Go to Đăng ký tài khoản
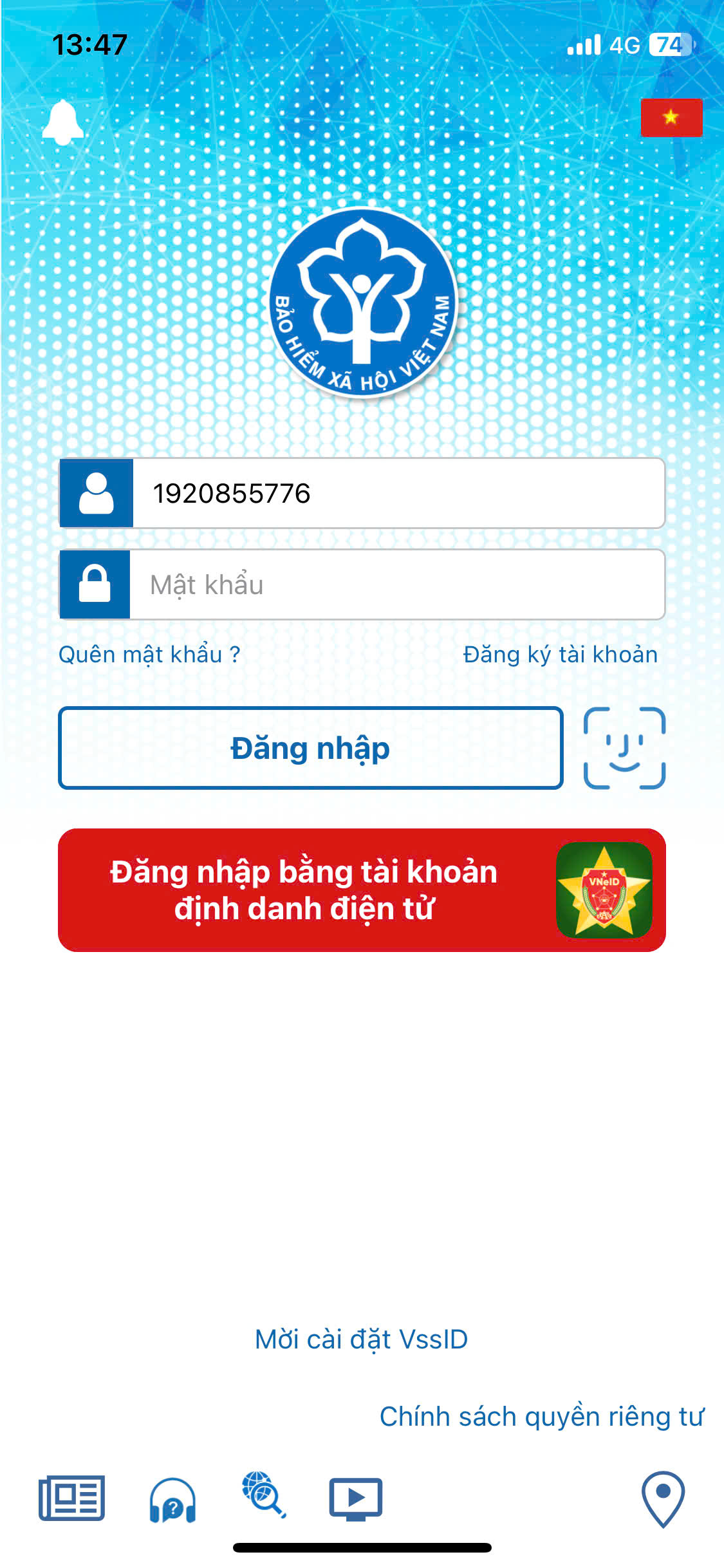This screenshot has width=724, height=1568. click(560, 655)
